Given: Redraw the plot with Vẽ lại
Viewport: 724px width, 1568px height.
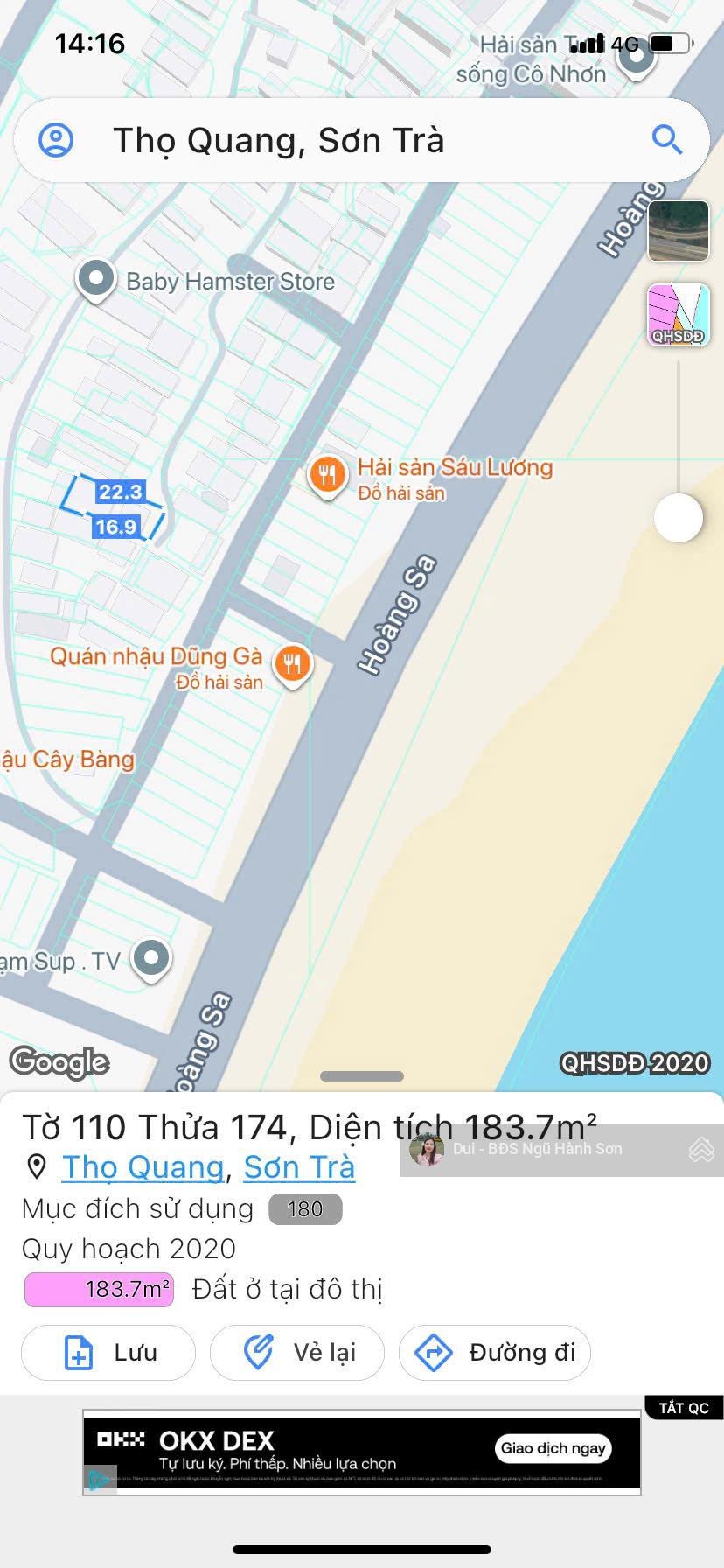Looking at the screenshot, I should coord(297,1353).
